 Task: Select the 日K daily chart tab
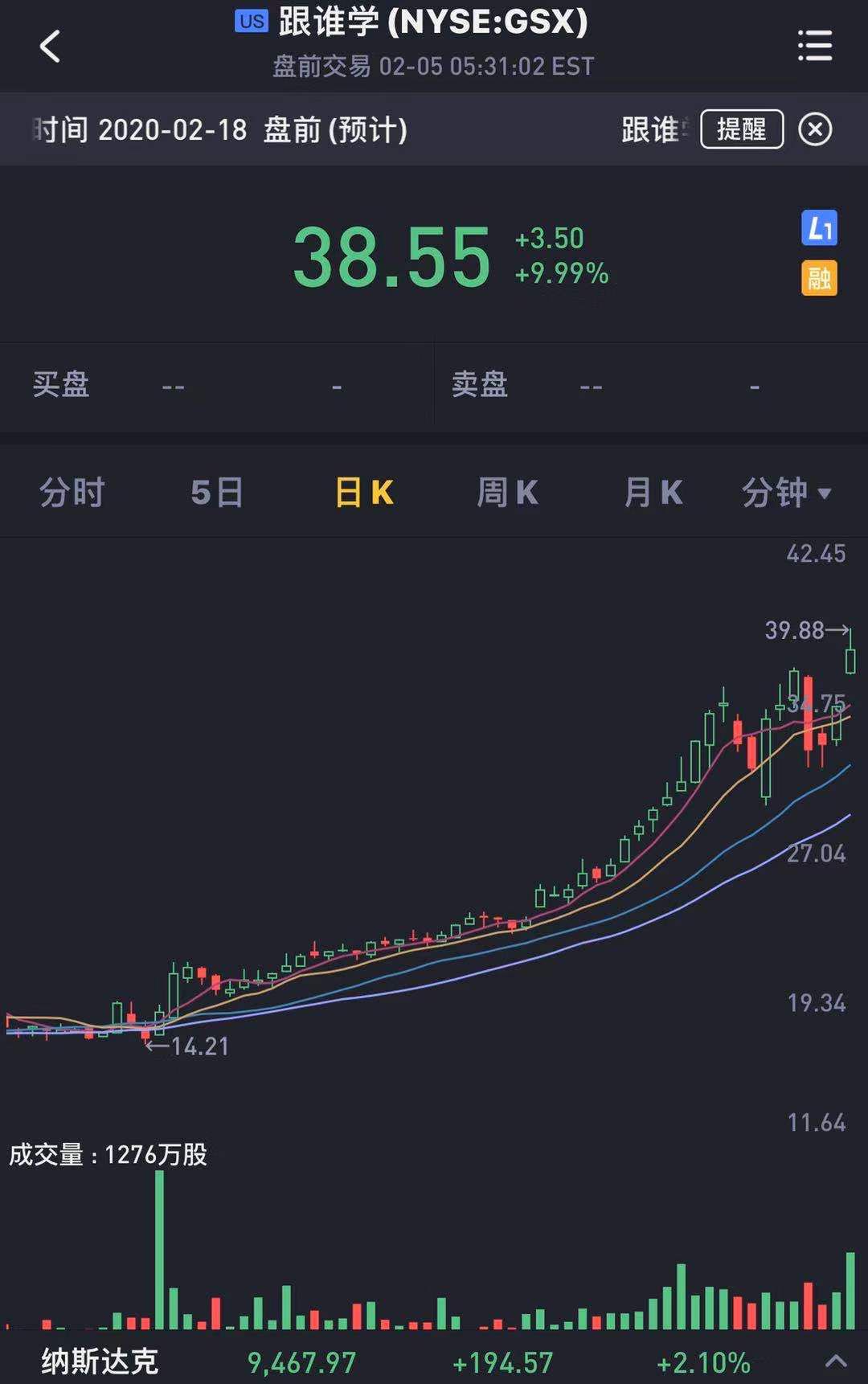363,492
